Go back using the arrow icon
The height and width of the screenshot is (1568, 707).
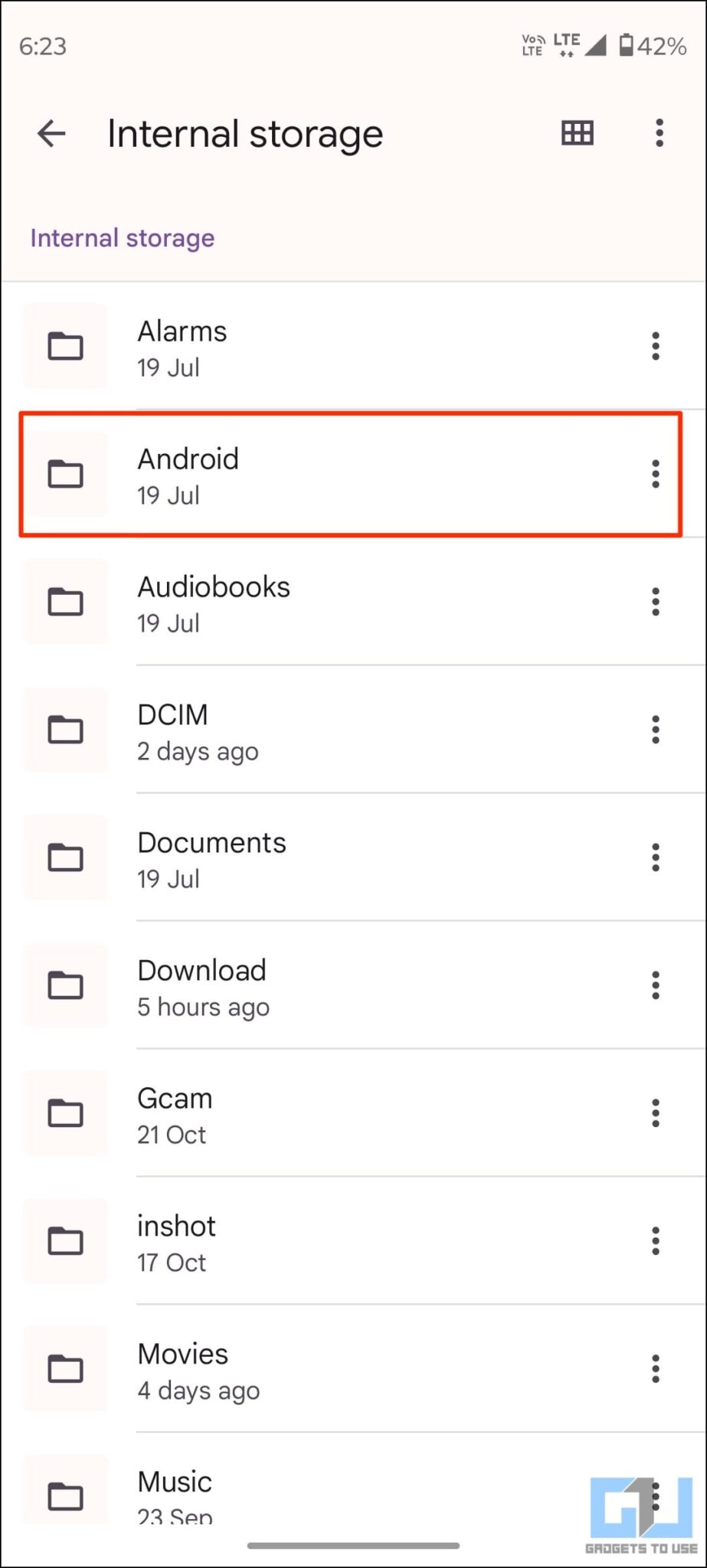coord(51,134)
